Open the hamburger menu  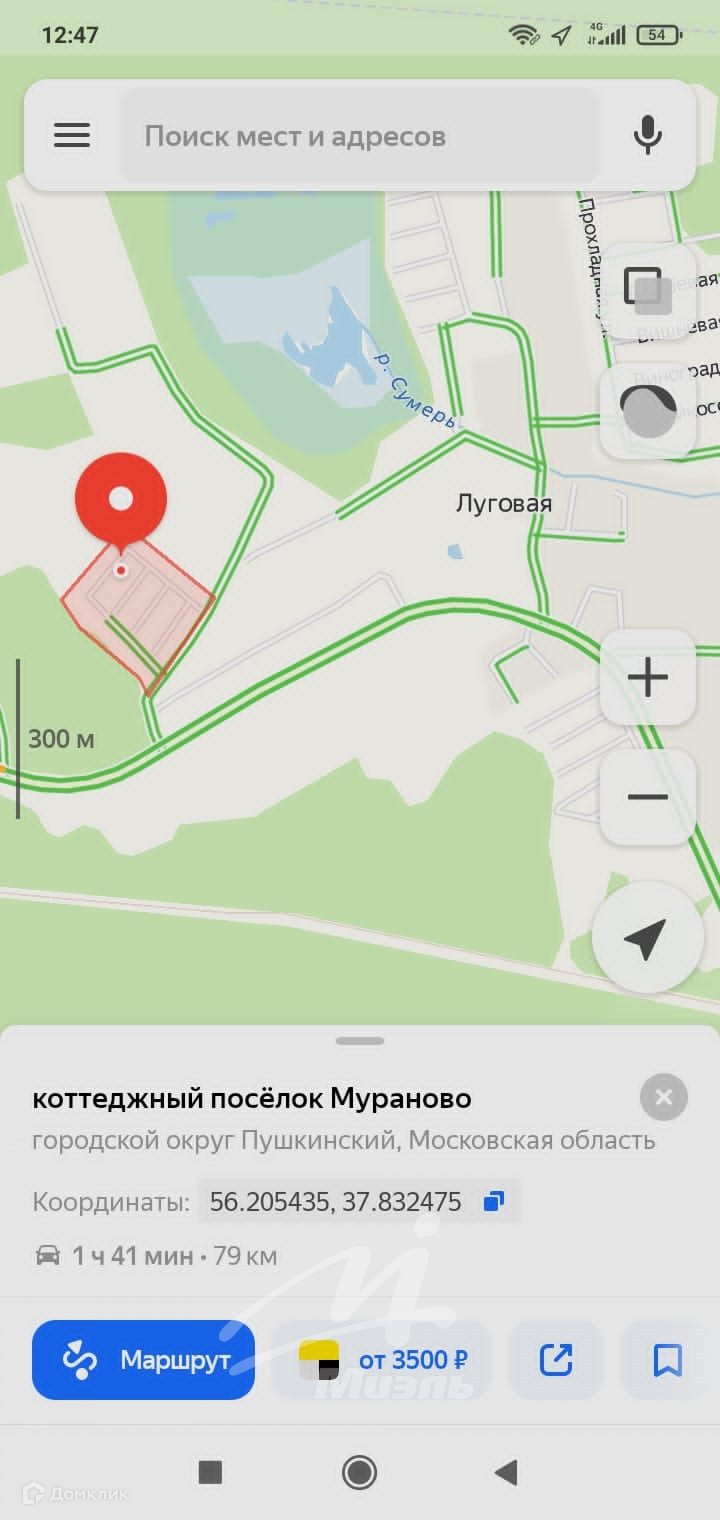pos(72,136)
